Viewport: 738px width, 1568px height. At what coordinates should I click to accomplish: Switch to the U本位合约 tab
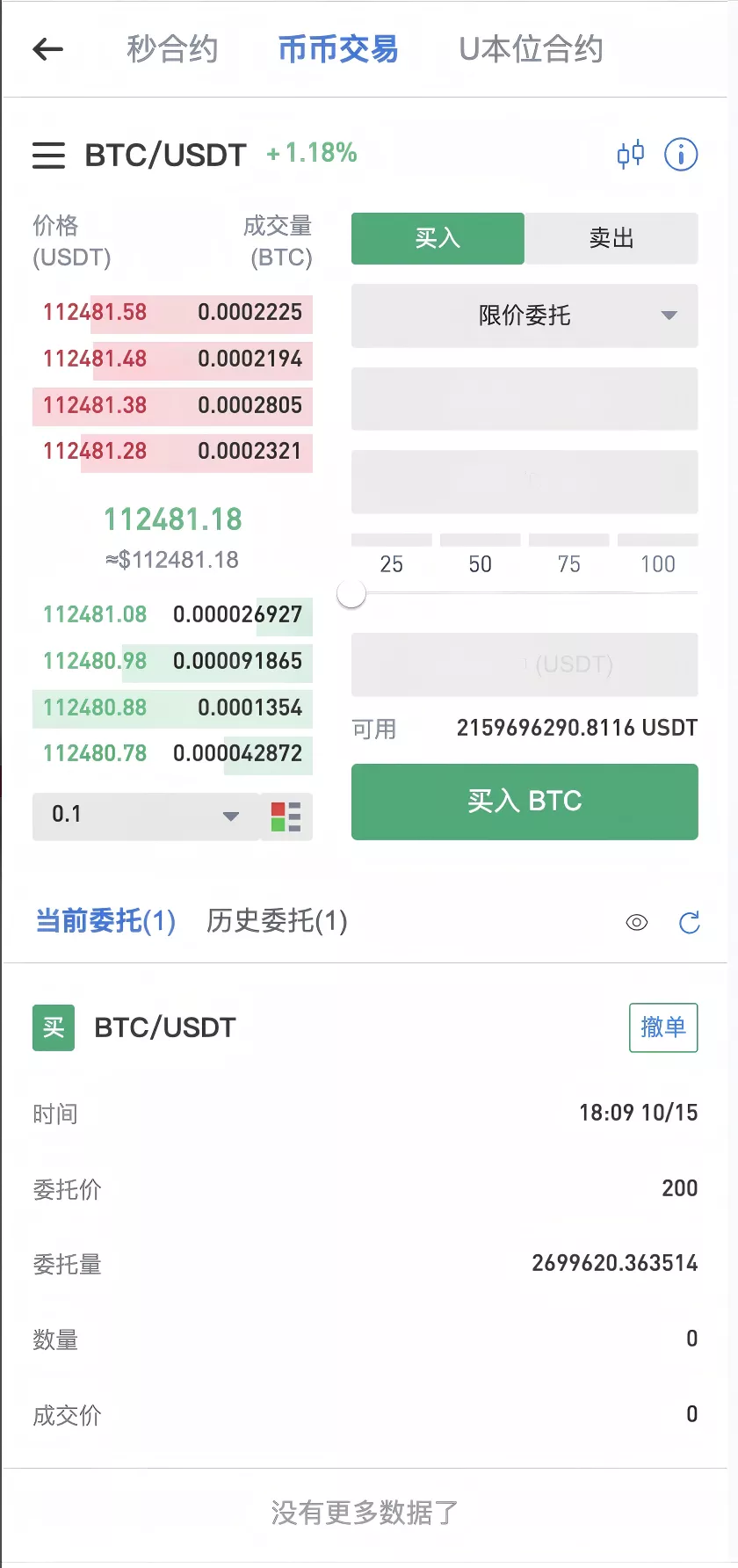tap(531, 49)
